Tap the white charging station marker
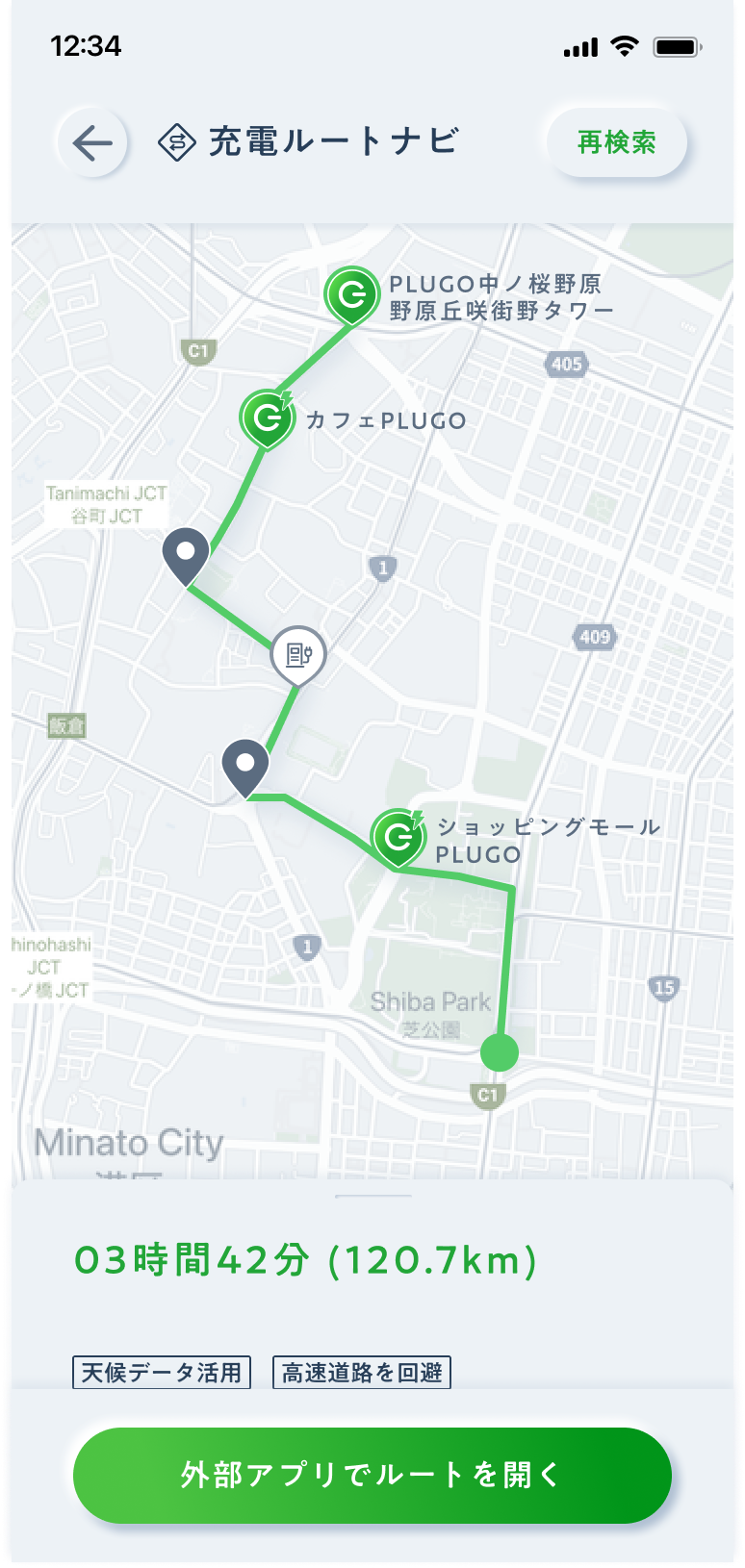 click(x=298, y=655)
